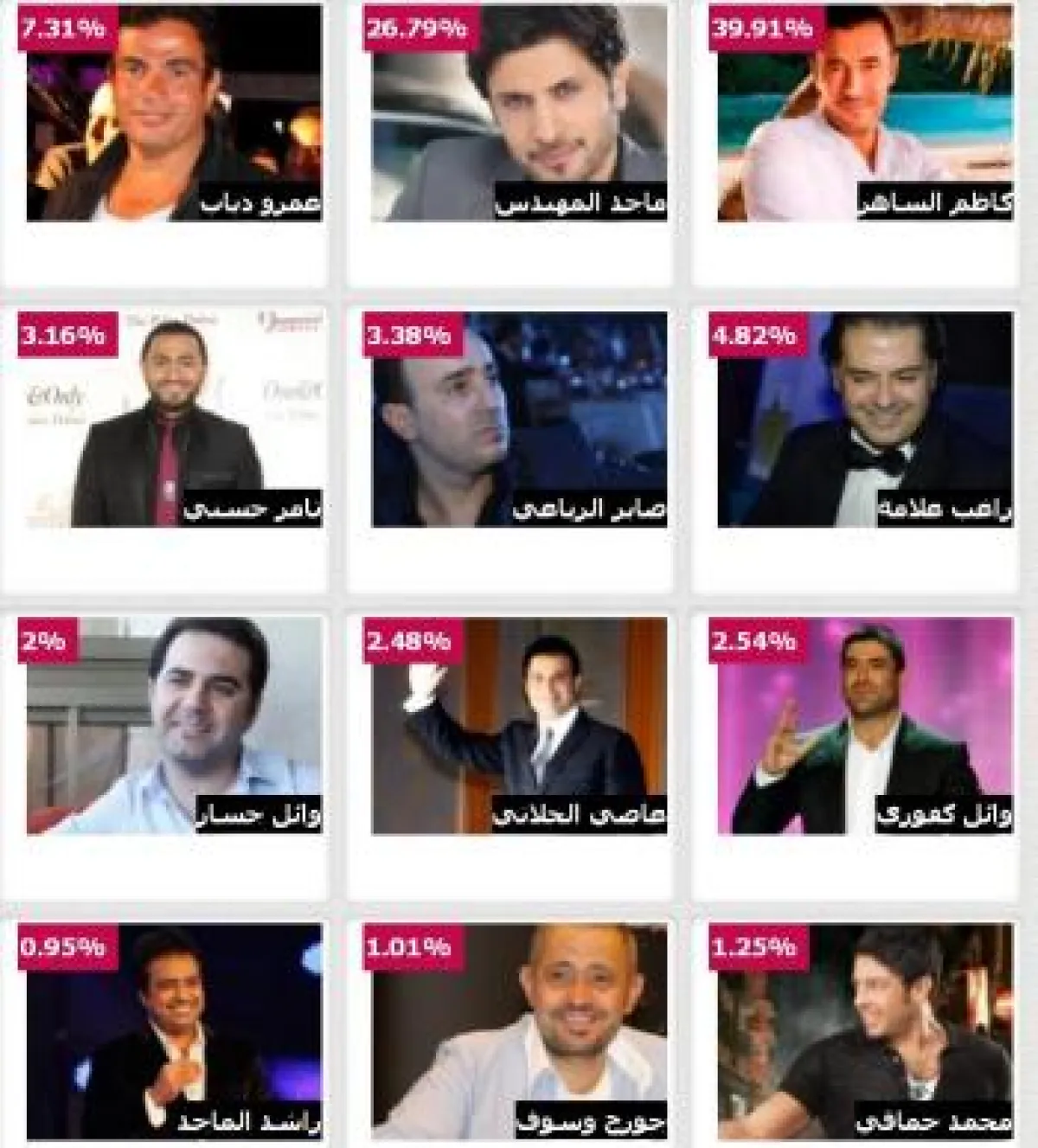The height and width of the screenshot is (1148, 1038).
Task: Select the ماجد المهندس card with 26.79%
Action: pos(519,112)
